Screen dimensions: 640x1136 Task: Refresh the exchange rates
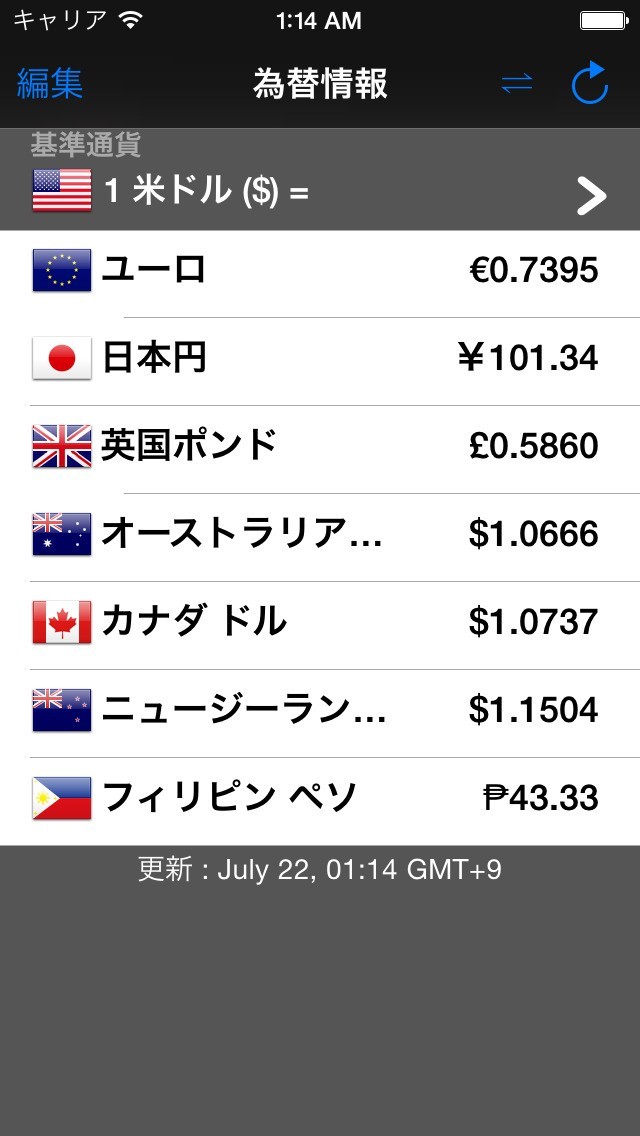tap(590, 84)
